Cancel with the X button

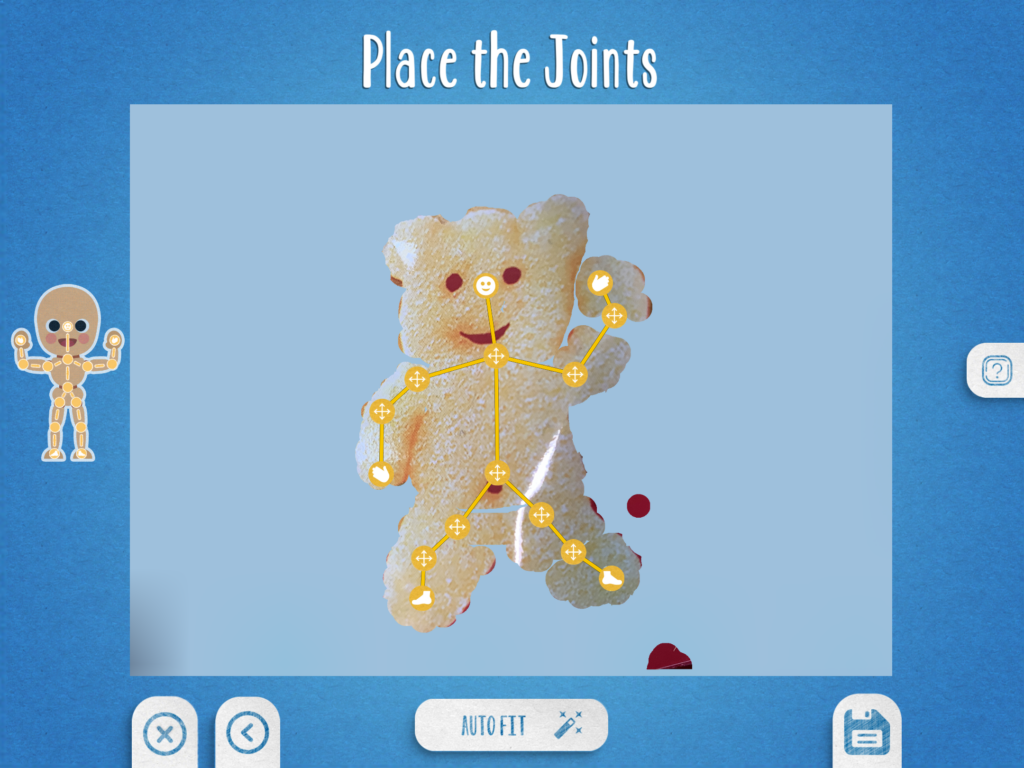click(x=165, y=736)
